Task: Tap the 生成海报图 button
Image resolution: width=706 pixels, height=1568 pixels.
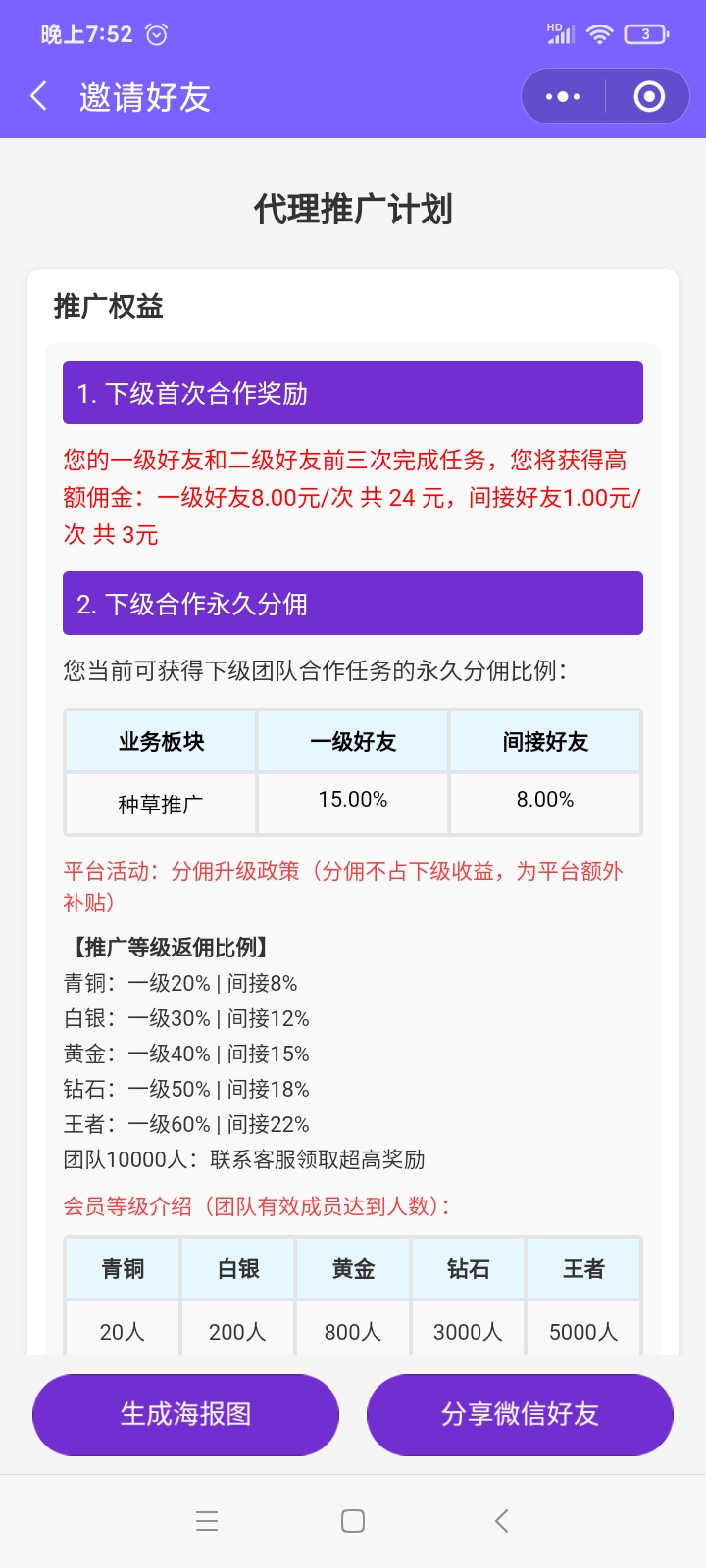Action: click(x=185, y=1414)
